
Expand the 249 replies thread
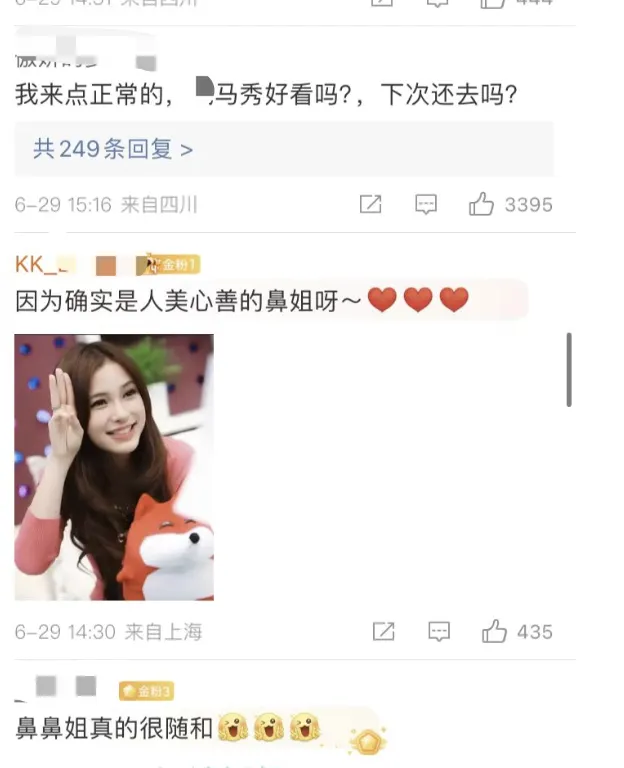pos(112,150)
